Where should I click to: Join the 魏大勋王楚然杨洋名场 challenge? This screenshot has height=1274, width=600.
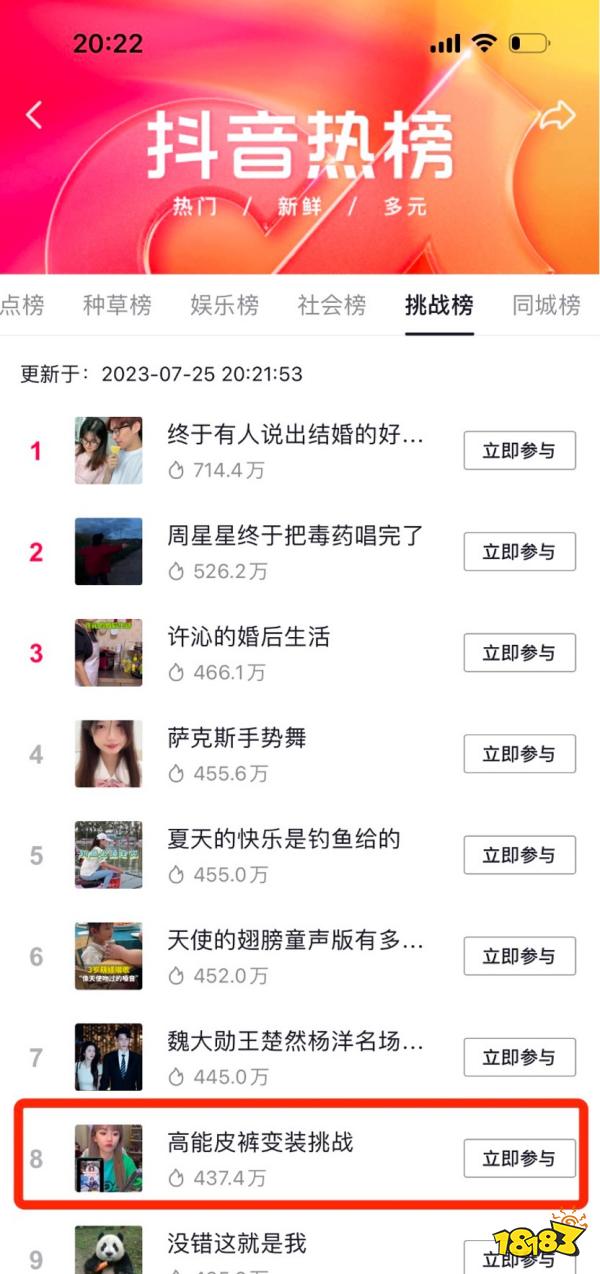coord(519,1057)
